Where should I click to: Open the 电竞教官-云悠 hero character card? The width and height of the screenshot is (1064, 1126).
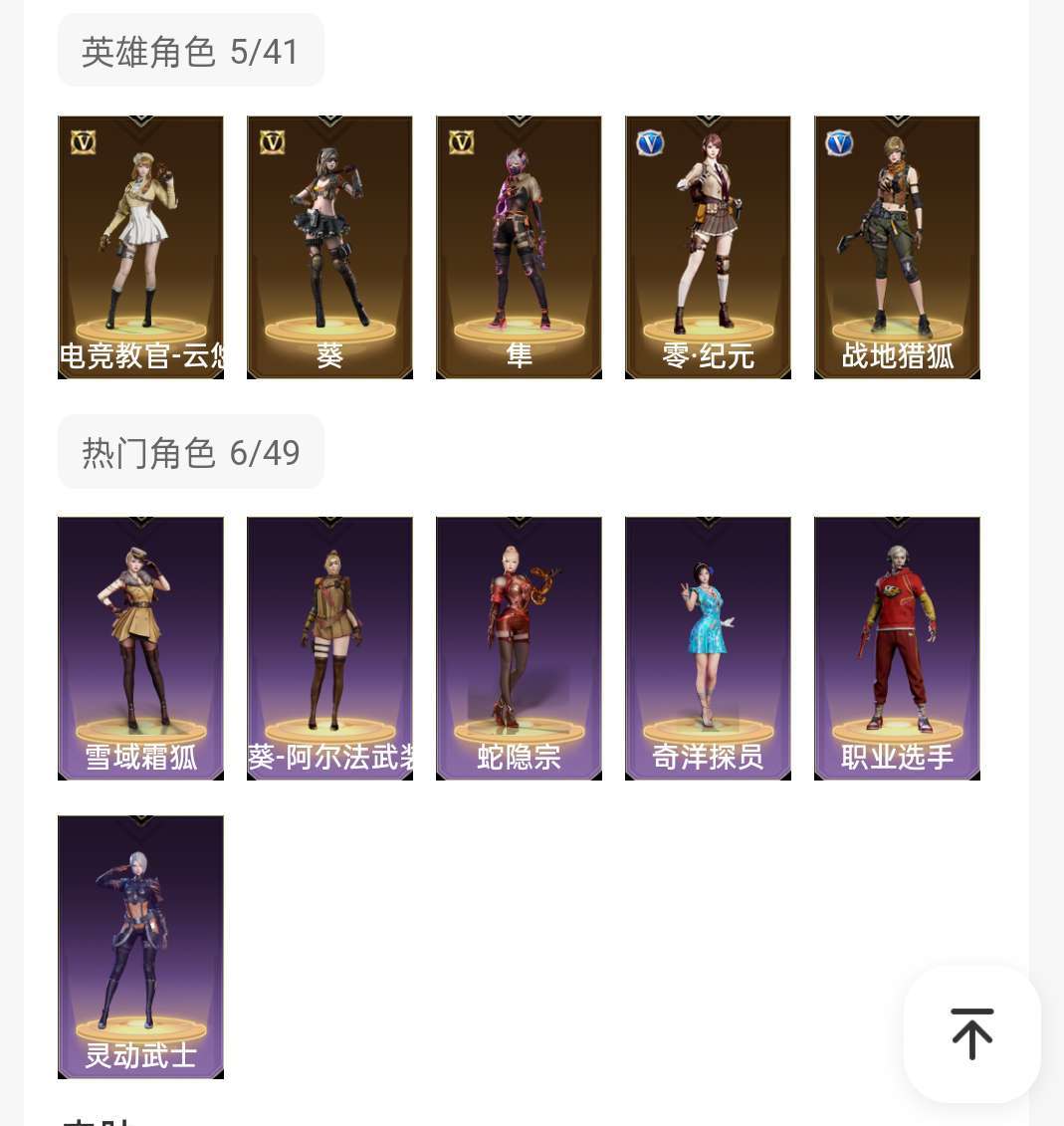click(140, 247)
